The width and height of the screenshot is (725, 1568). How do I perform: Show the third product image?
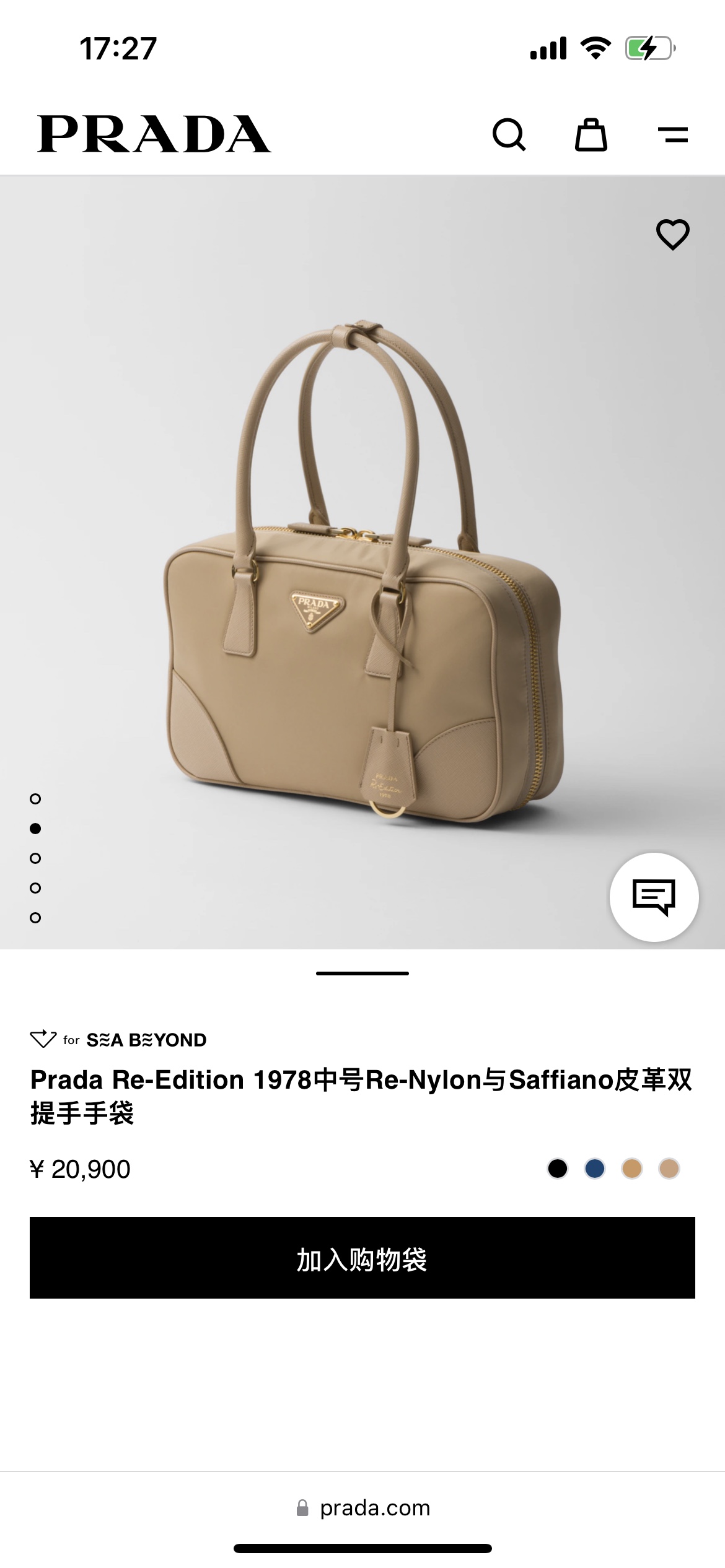(x=35, y=858)
